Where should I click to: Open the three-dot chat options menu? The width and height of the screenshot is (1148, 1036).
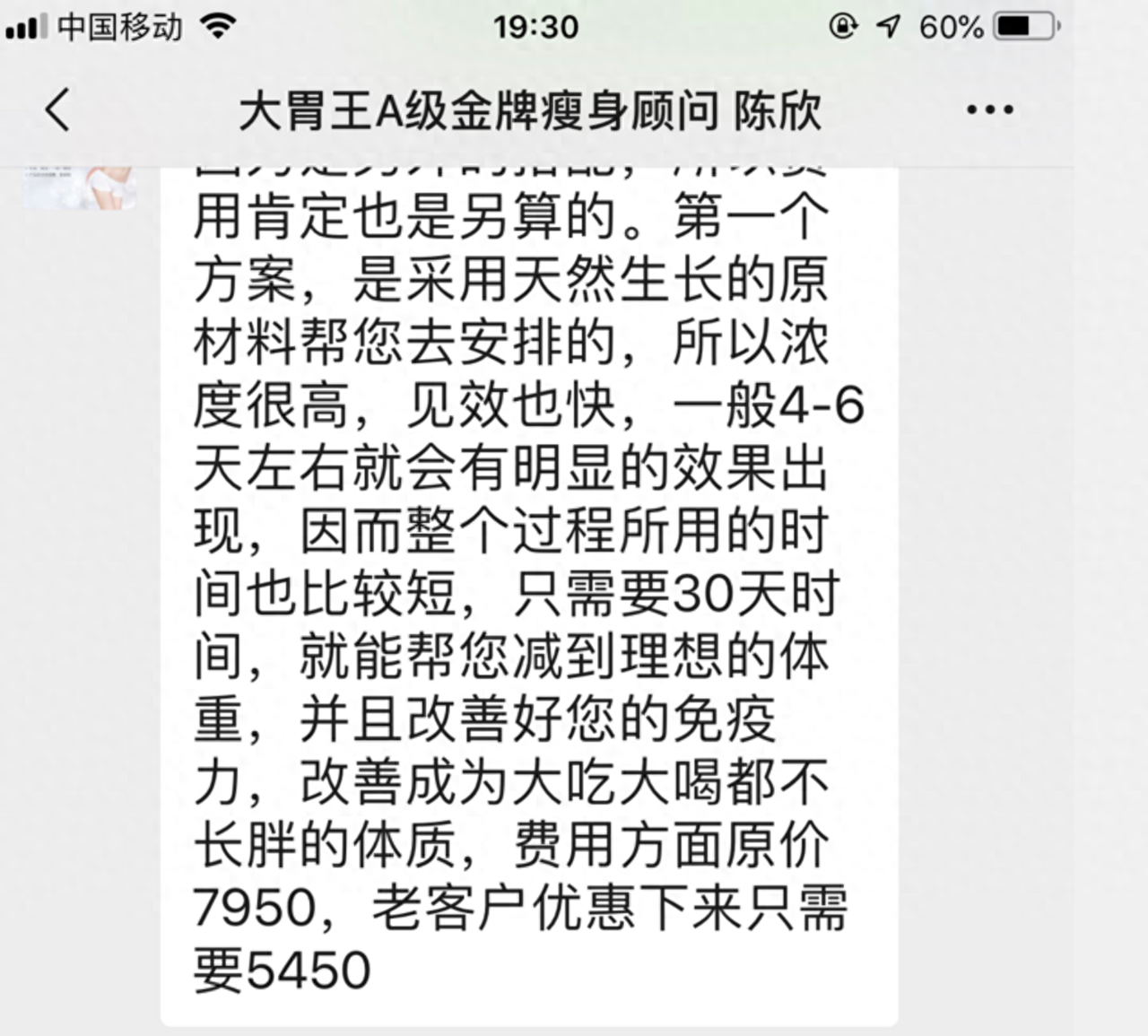[989, 110]
